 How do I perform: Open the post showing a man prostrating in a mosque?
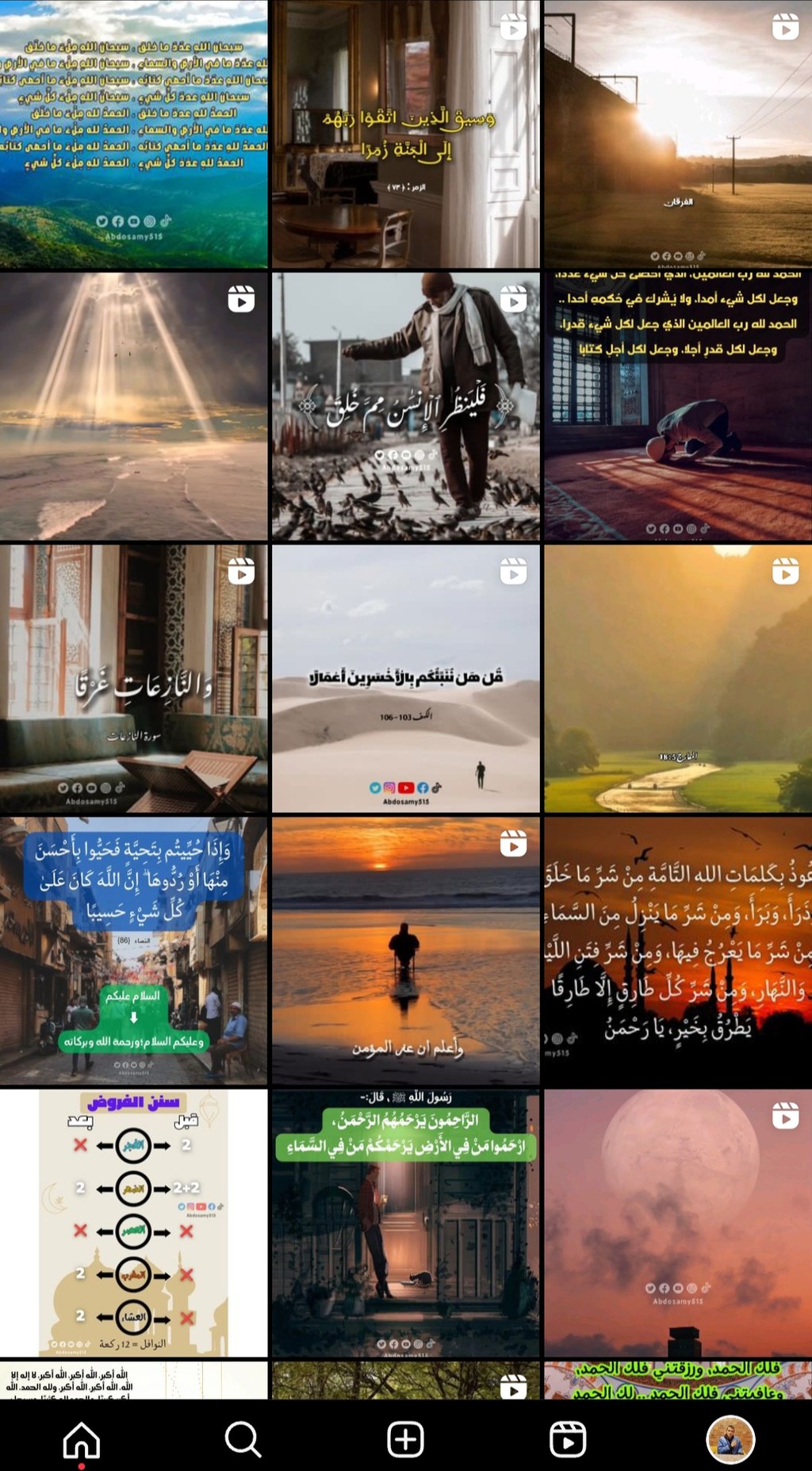(678, 406)
